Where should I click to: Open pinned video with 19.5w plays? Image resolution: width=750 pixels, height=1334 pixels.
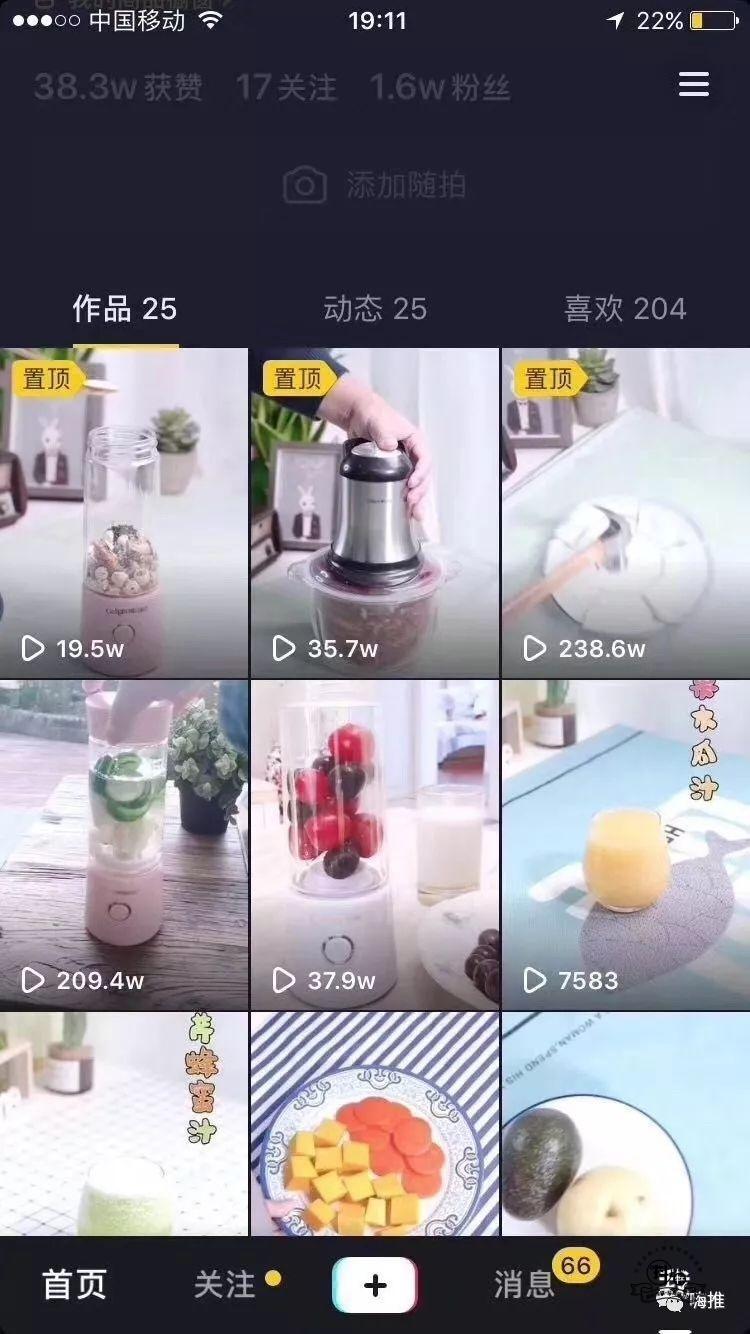(124, 513)
